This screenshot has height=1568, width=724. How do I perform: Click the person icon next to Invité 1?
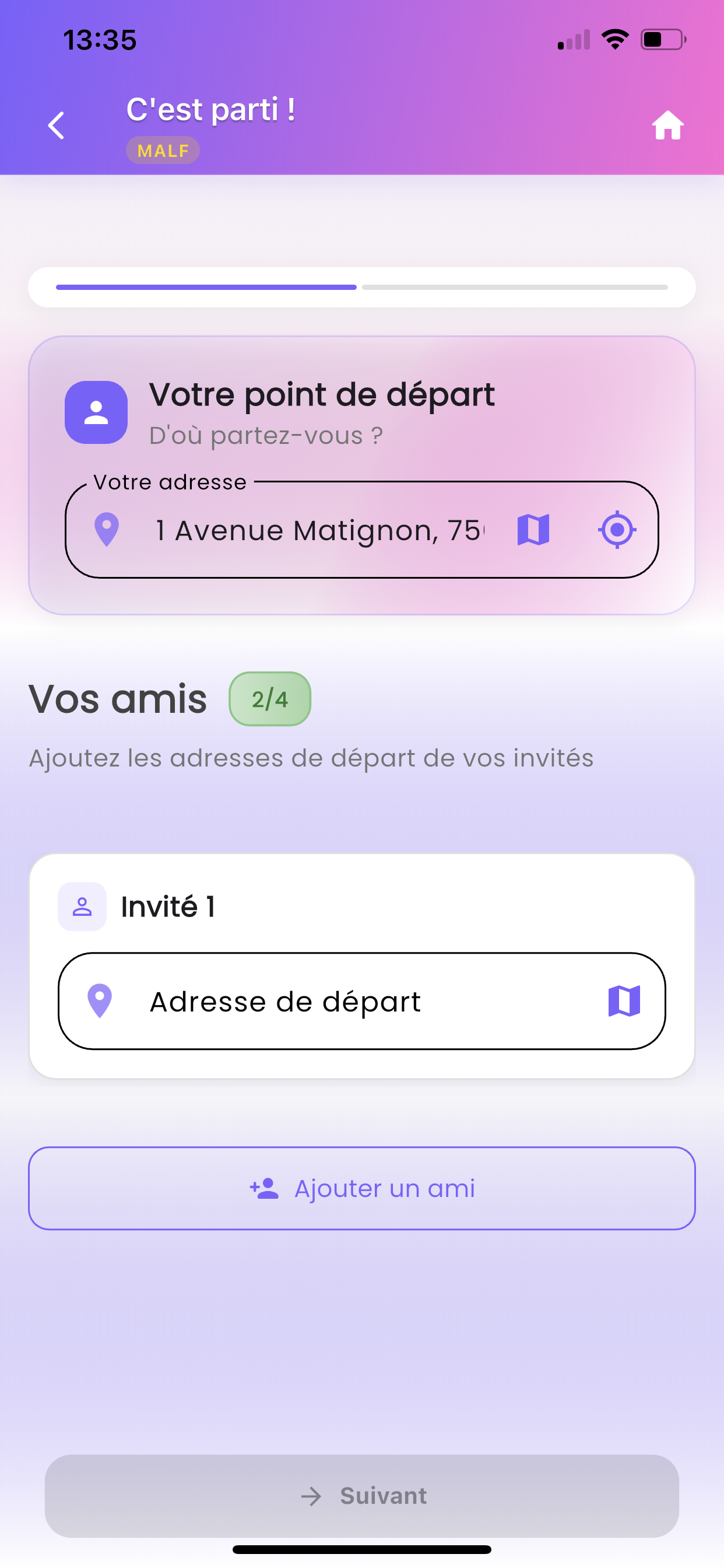pyautogui.click(x=82, y=906)
